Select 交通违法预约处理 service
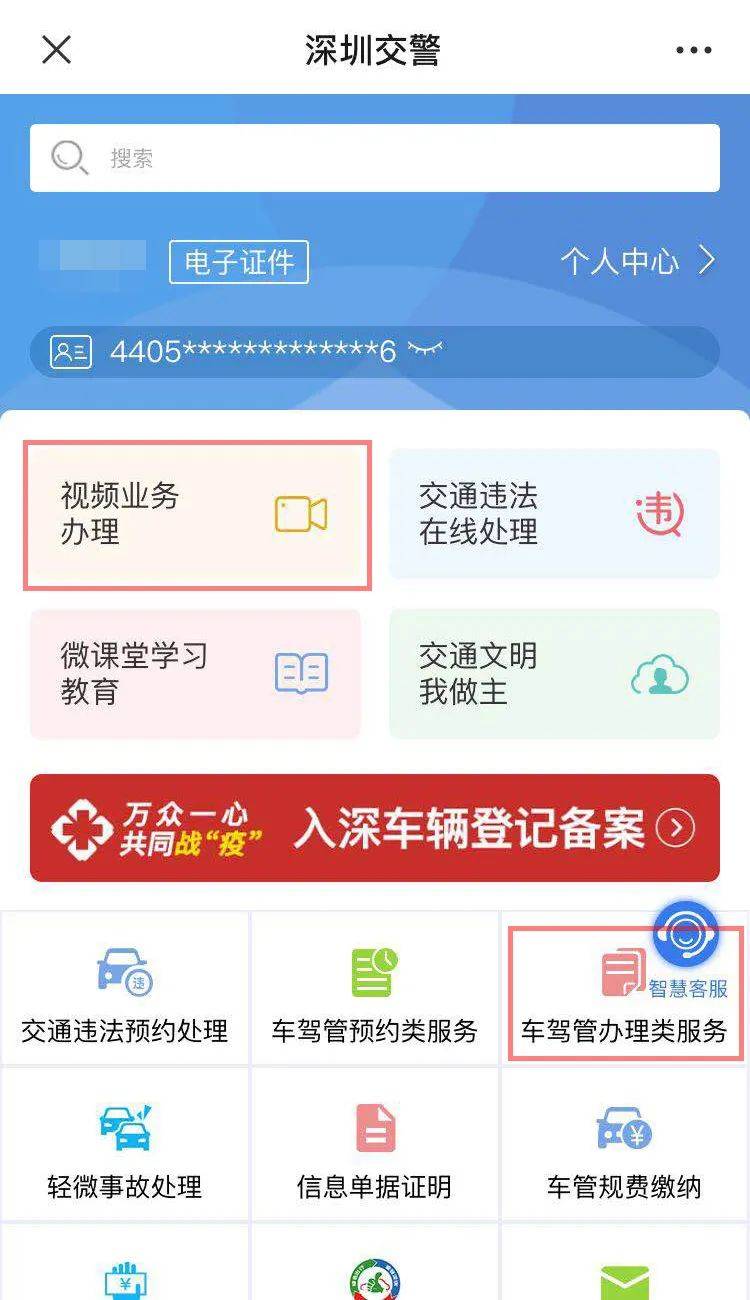This screenshot has height=1300, width=750. pos(125,990)
